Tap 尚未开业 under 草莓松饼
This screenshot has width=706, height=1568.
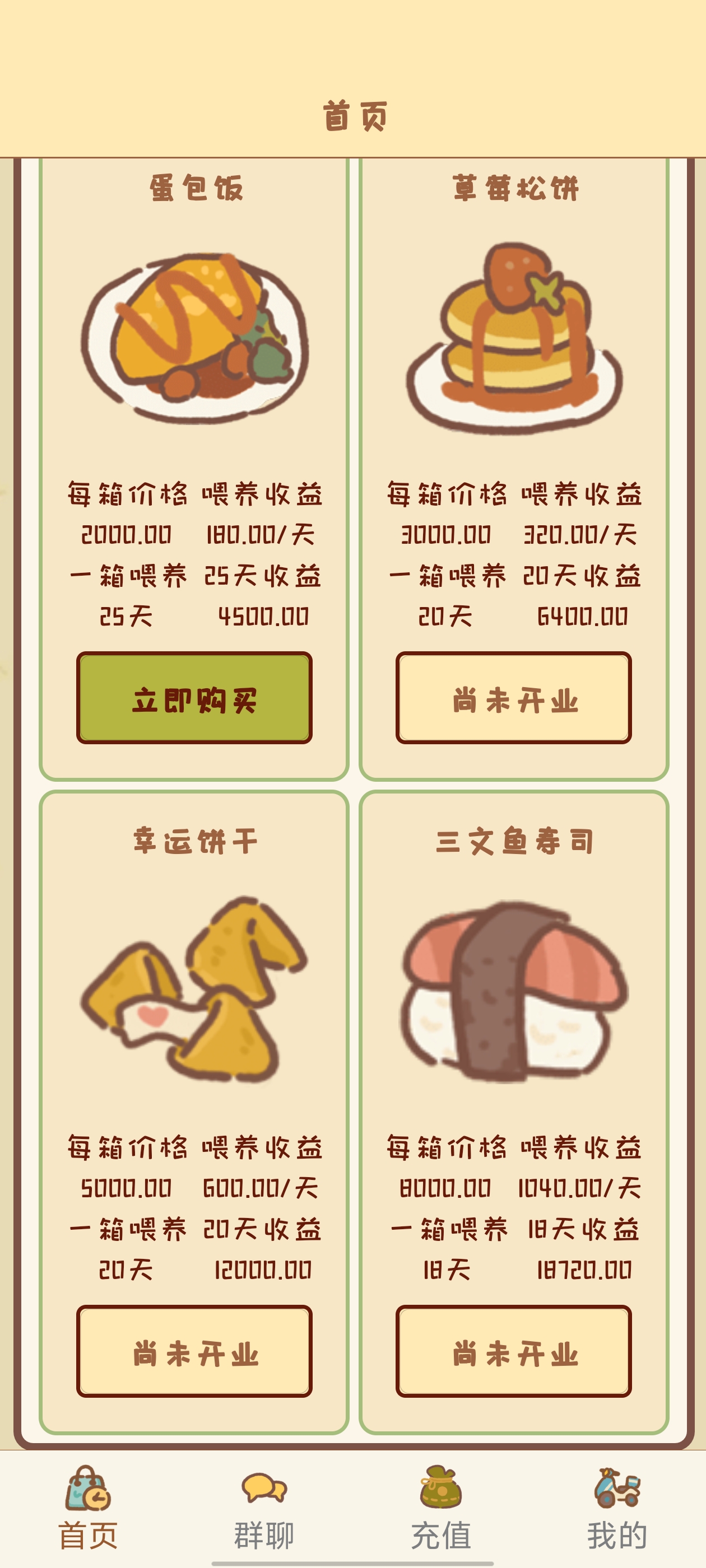[x=513, y=698]
